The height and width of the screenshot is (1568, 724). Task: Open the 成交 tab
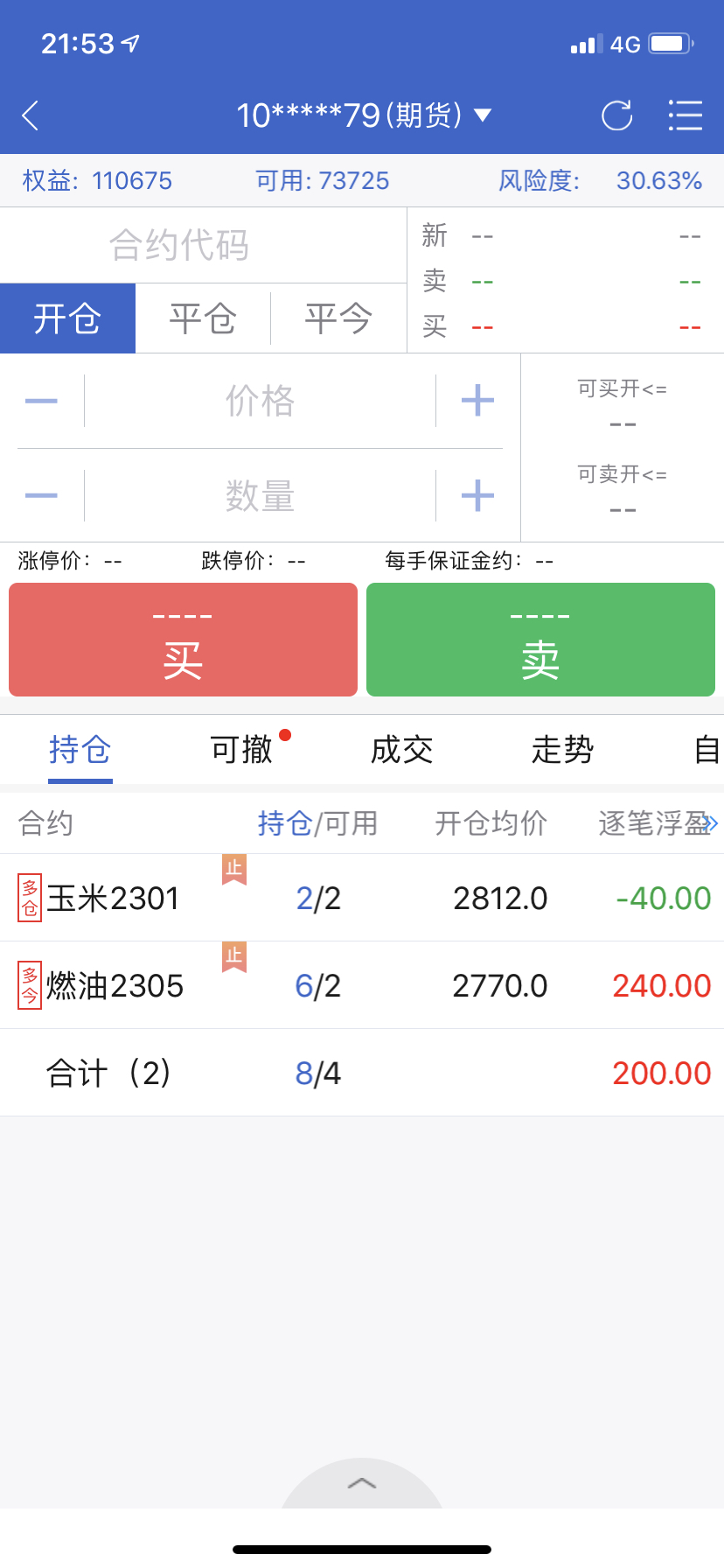coord(402,750)
